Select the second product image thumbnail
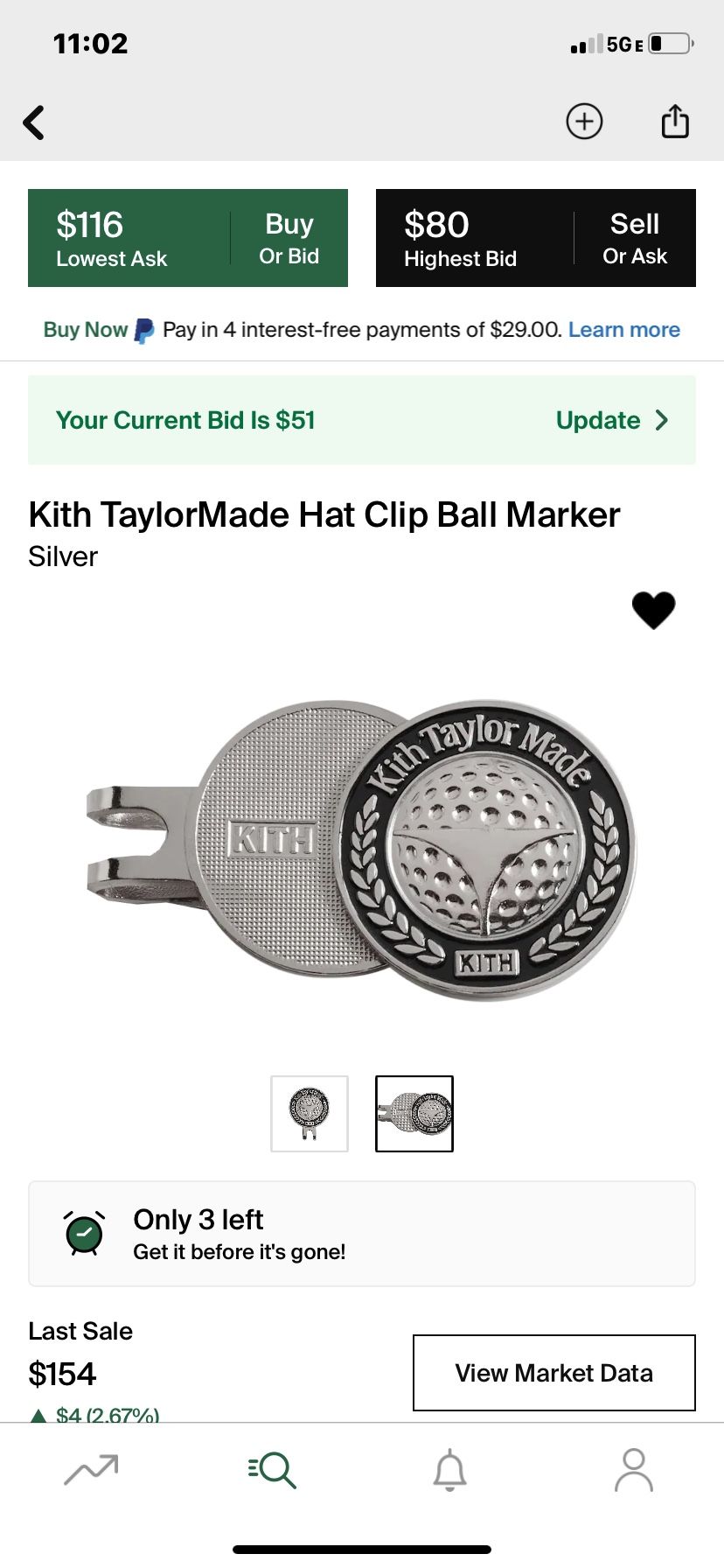Image resolution: width=724 pixels, height=1568 pixels. [414, 1114]
